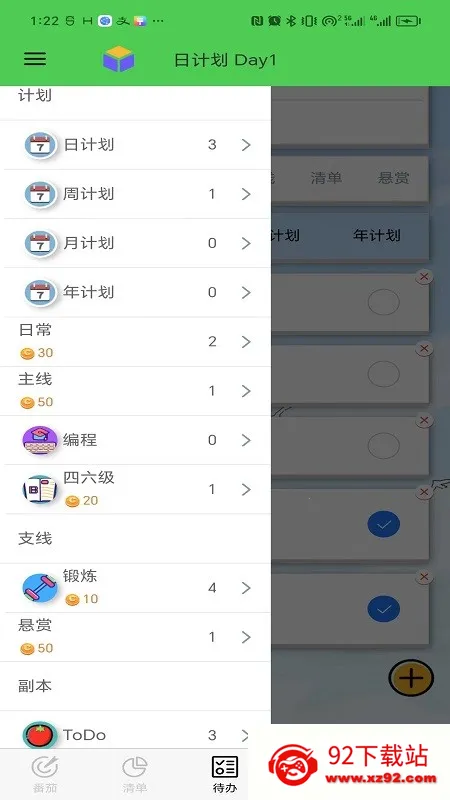Viewport: 450px width, 800px height.
Task: Open 周计划 row
Action: point(135,194)
